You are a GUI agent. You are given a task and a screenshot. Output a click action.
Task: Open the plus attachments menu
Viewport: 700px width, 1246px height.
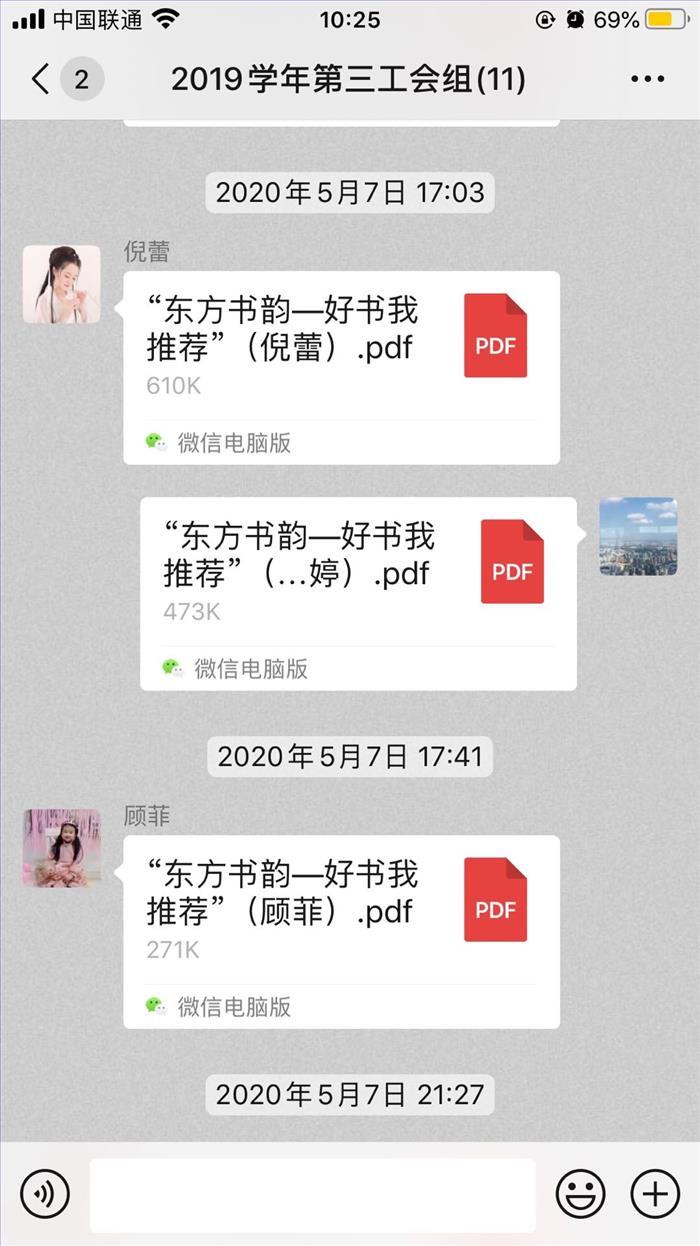click(655, 1194)
